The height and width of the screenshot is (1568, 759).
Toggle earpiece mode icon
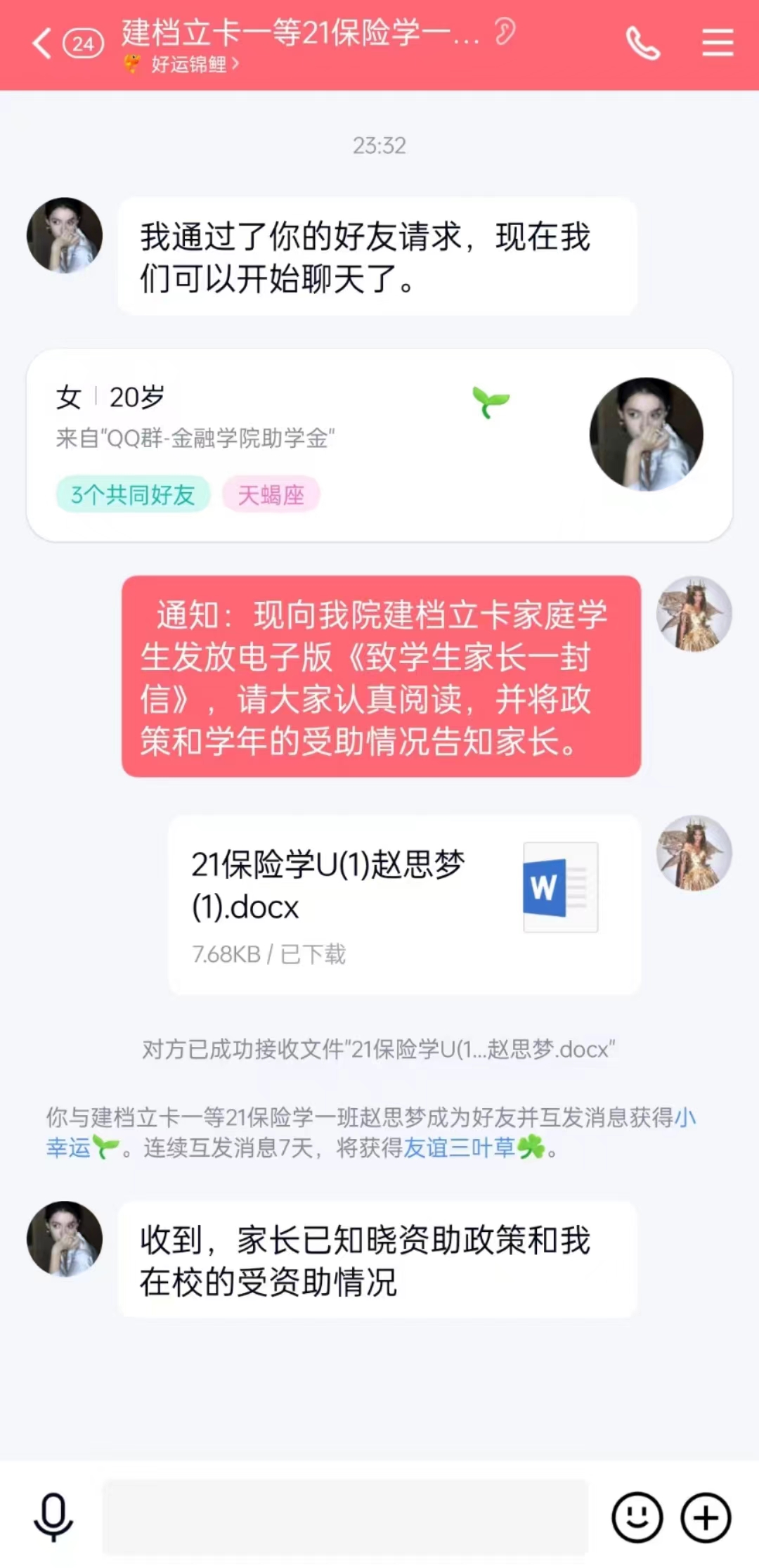[505, 32]
